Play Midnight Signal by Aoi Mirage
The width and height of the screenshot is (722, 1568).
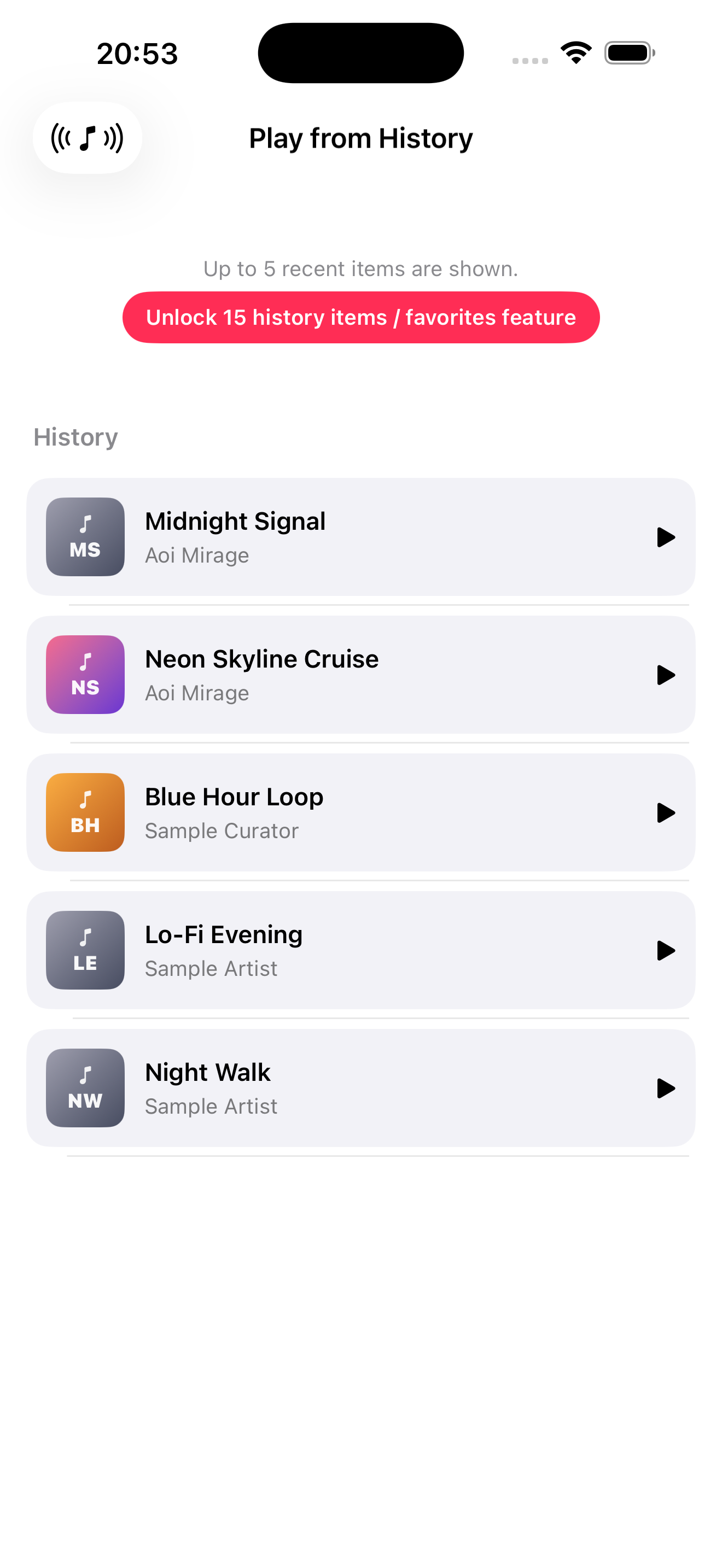[665, 537]
